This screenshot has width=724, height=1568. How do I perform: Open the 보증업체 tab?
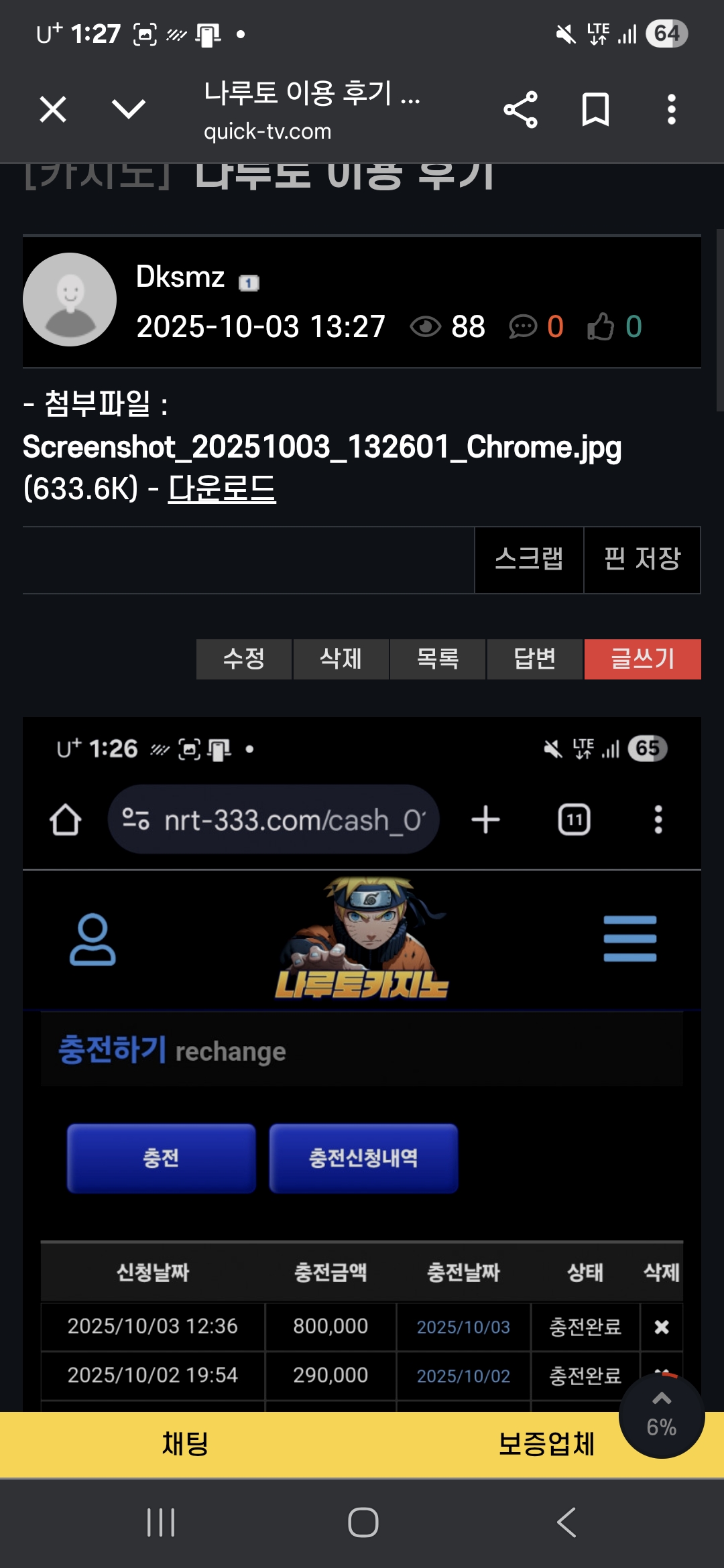(546, 1443)
